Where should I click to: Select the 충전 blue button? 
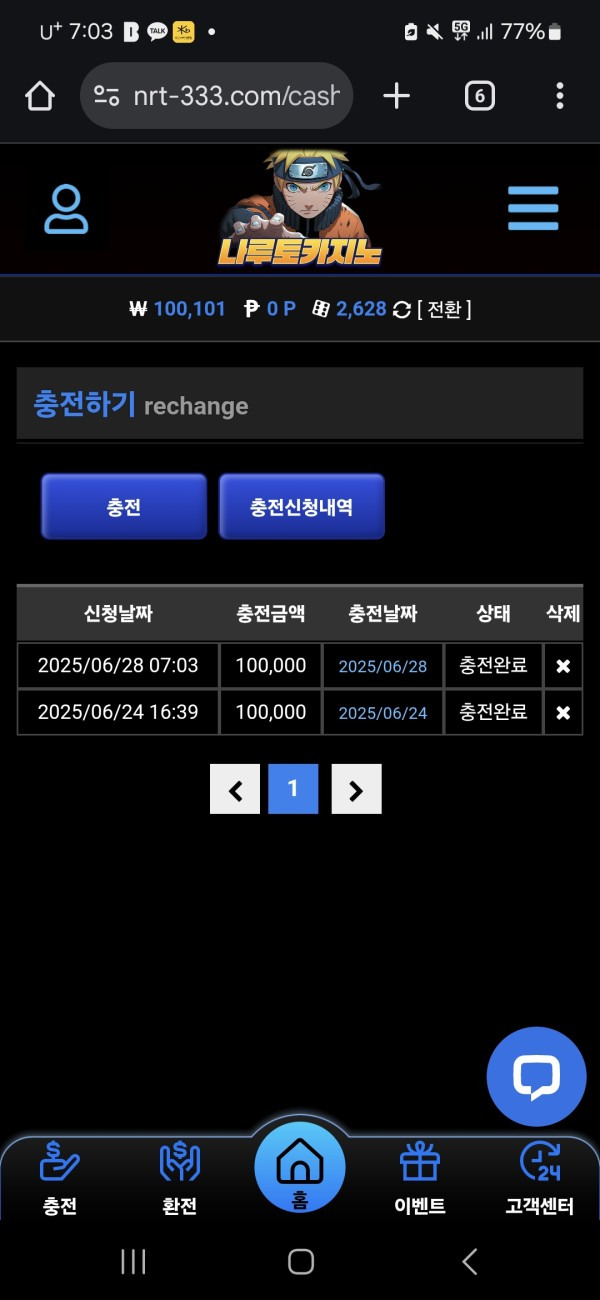124,507
